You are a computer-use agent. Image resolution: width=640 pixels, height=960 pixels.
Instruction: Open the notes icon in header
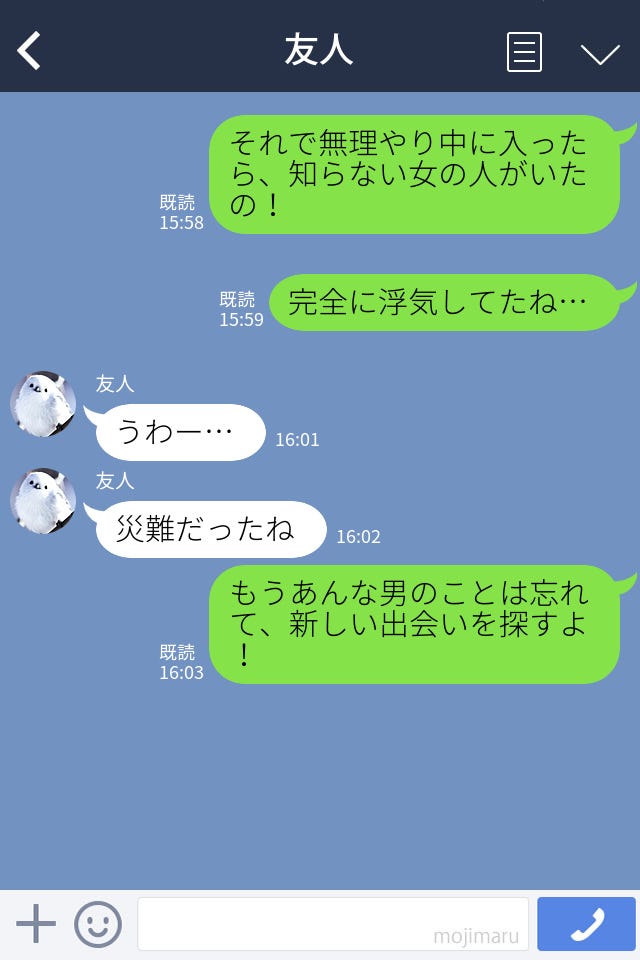point(524,52)
